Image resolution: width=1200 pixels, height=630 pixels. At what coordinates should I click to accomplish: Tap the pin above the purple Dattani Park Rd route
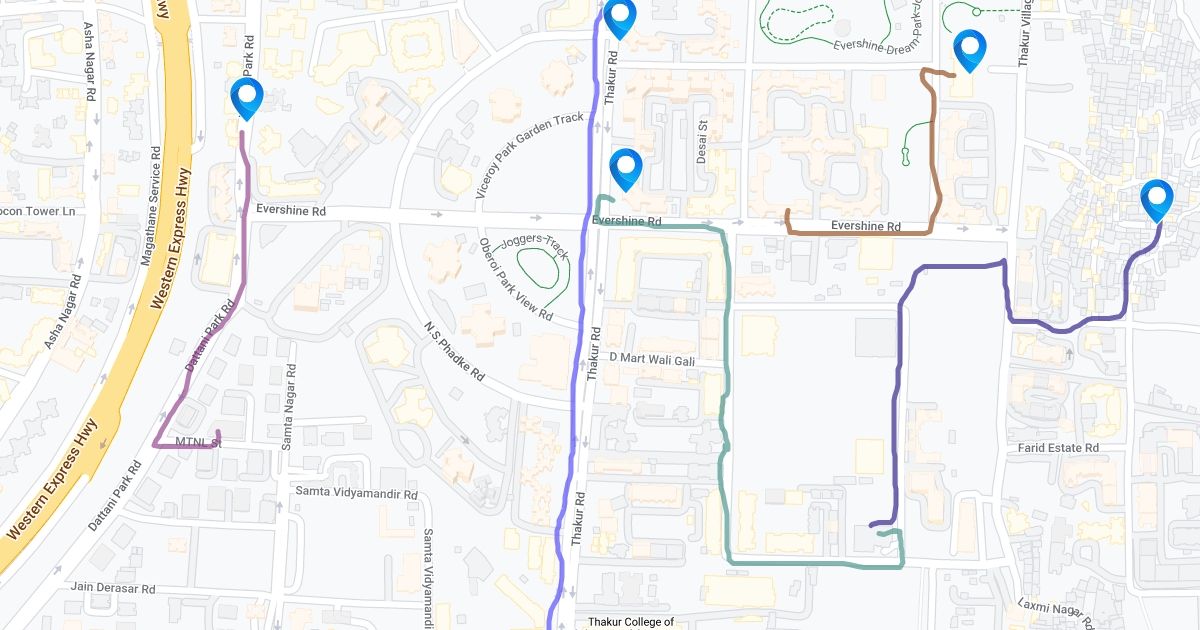246,99
